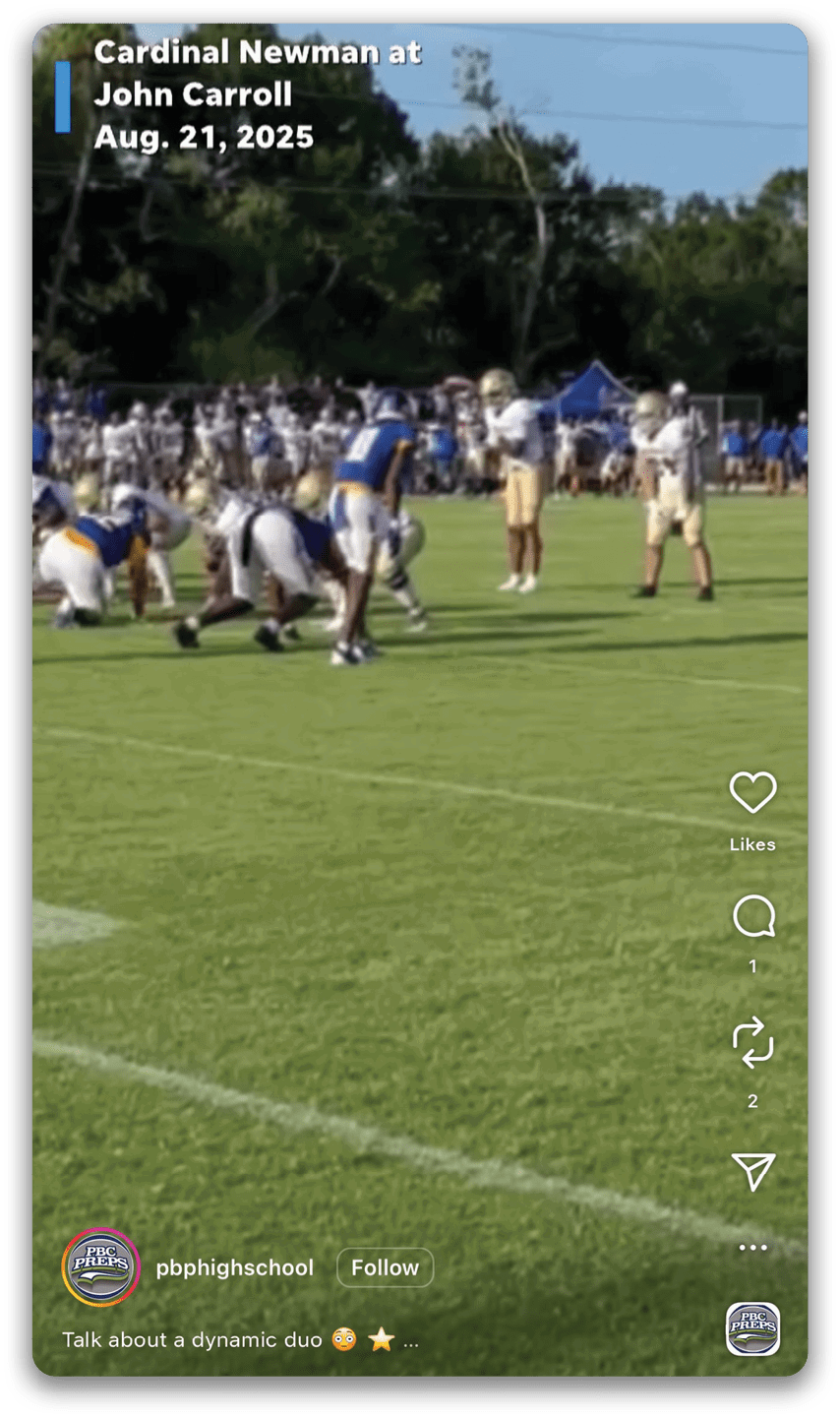Like this reel with the heart icon
This screenshot has width=840, height=1418.
click(752, 793)
